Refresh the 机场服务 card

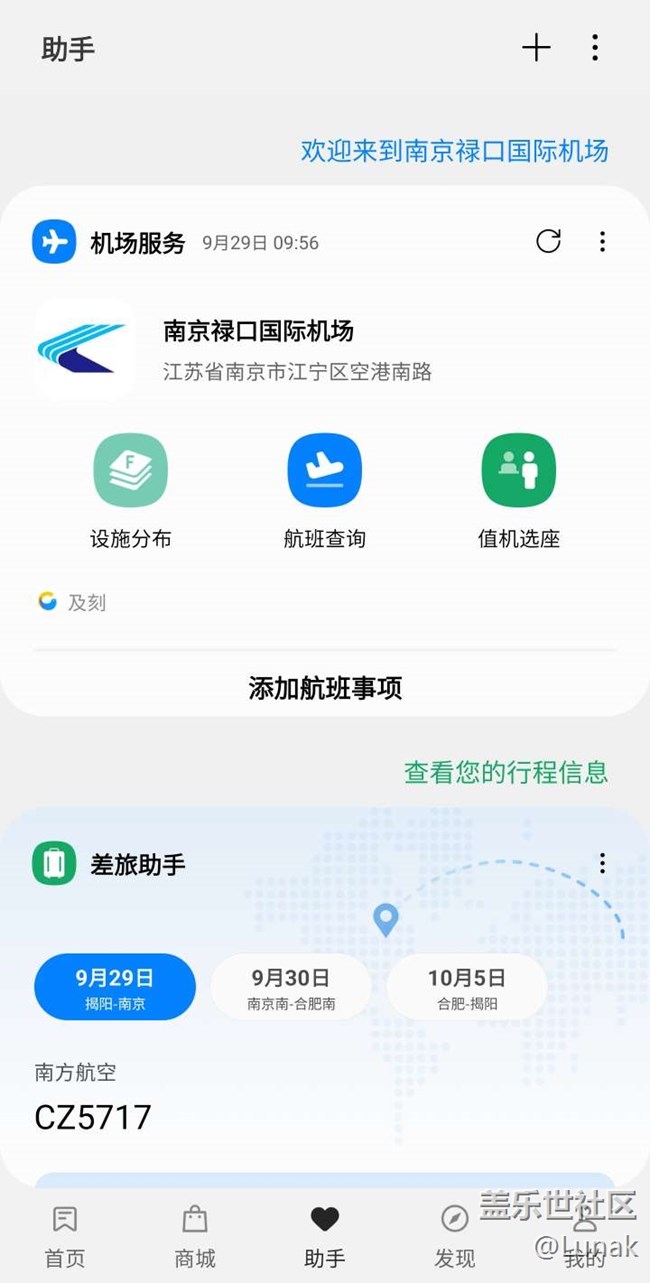(x=548, y=241)
